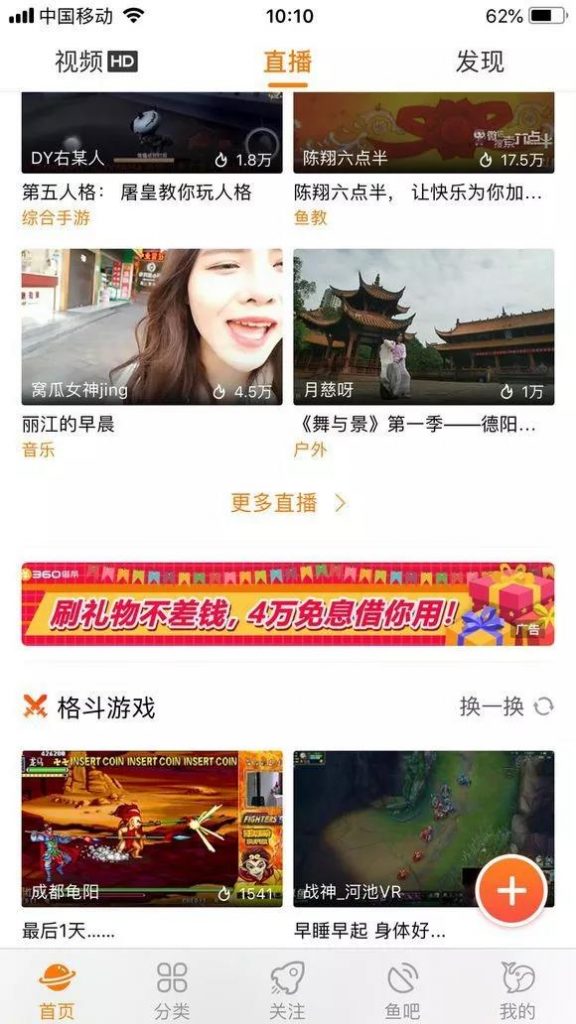576x1024 pixels.
Task: Watch 窝瓜女神jing's 丽江的早晨 stream
Action: pos(152,327)
